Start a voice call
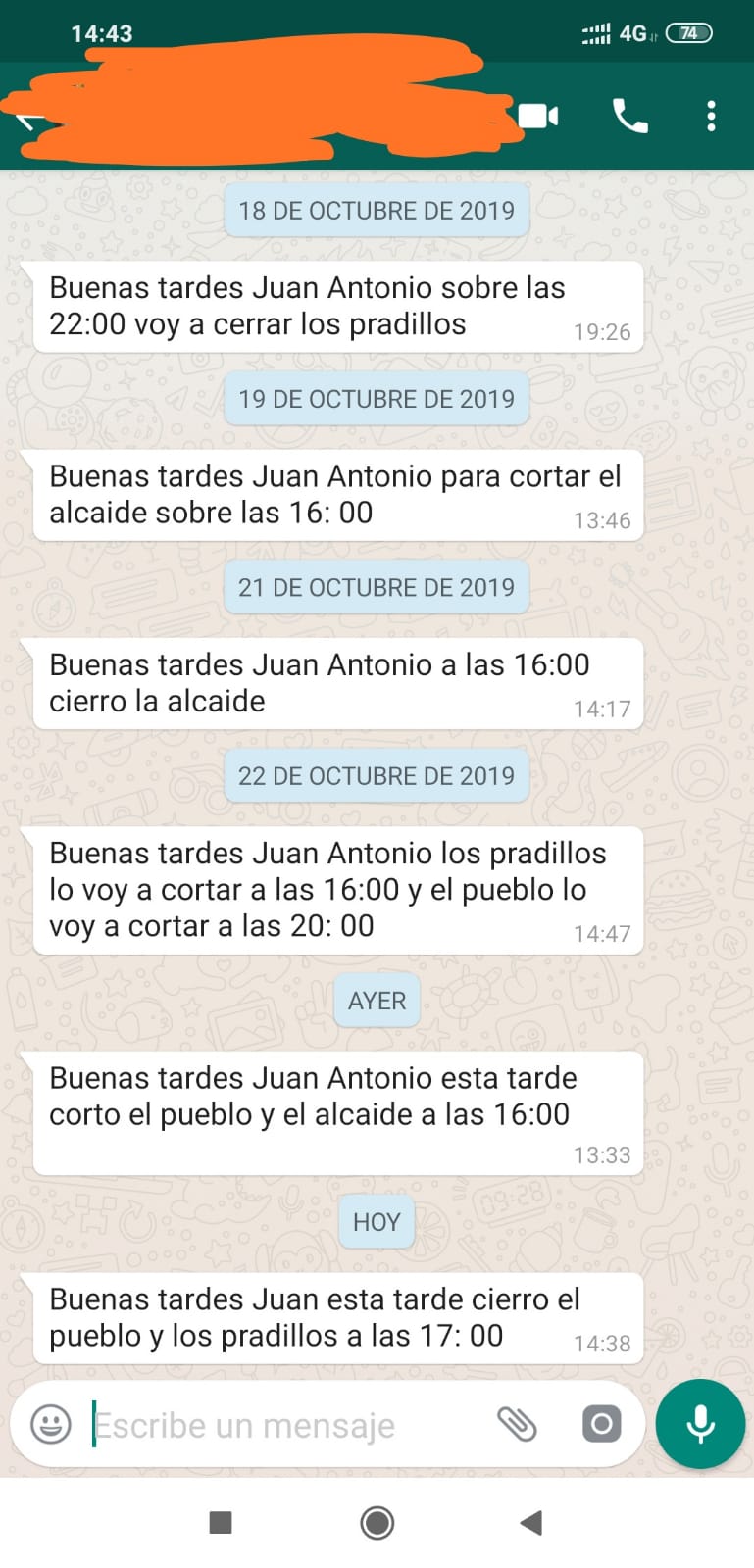 point(629,117)
